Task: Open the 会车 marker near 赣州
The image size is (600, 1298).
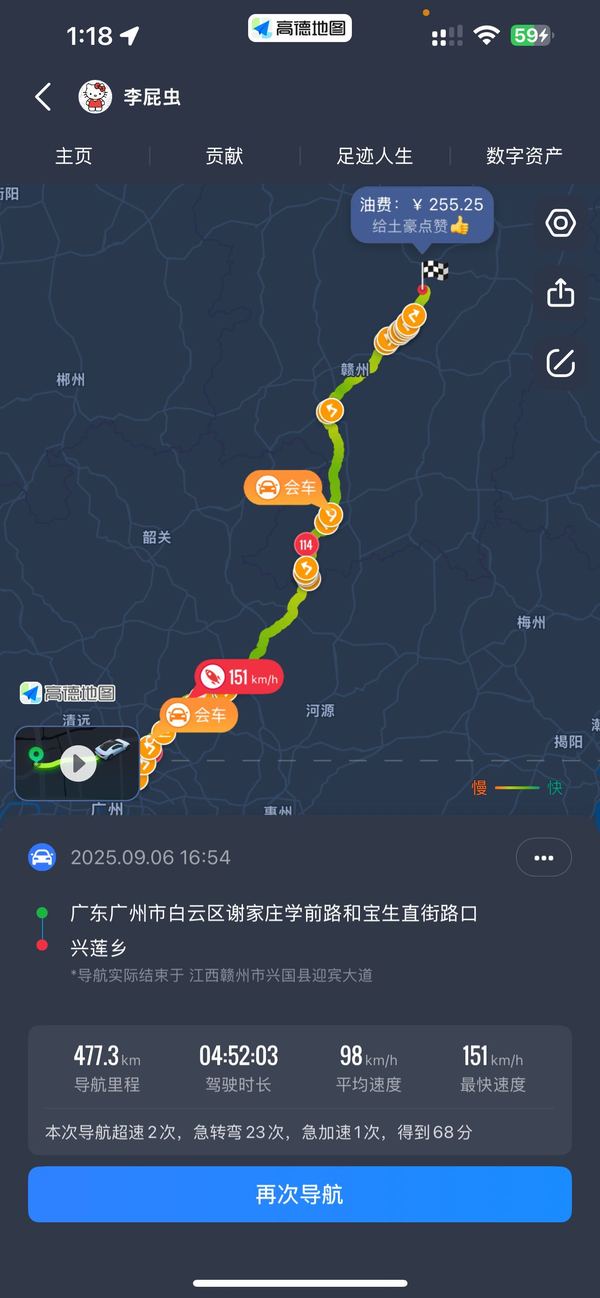Action: pyautogui.click(x=285, y=487)
